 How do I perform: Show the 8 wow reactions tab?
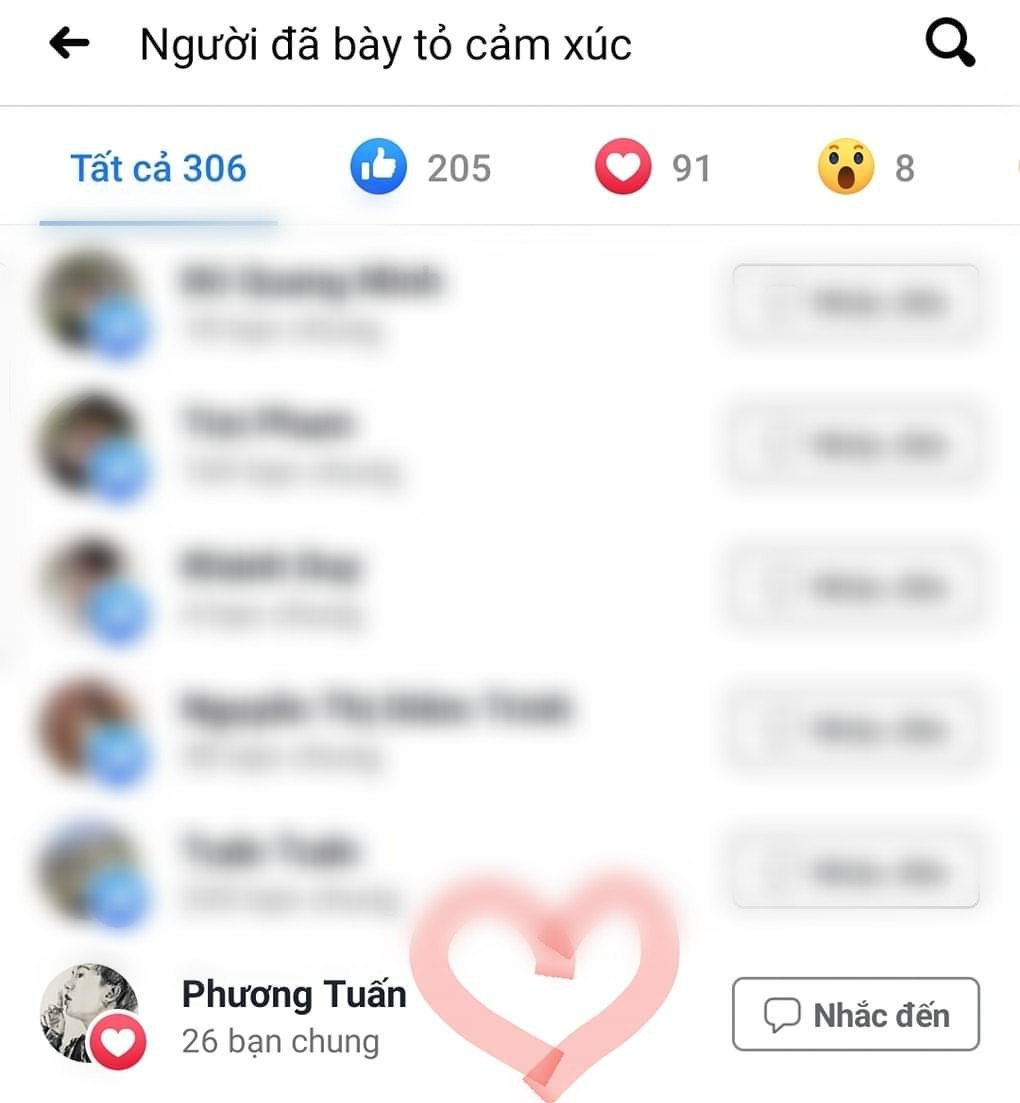click(x=866, y=168)
